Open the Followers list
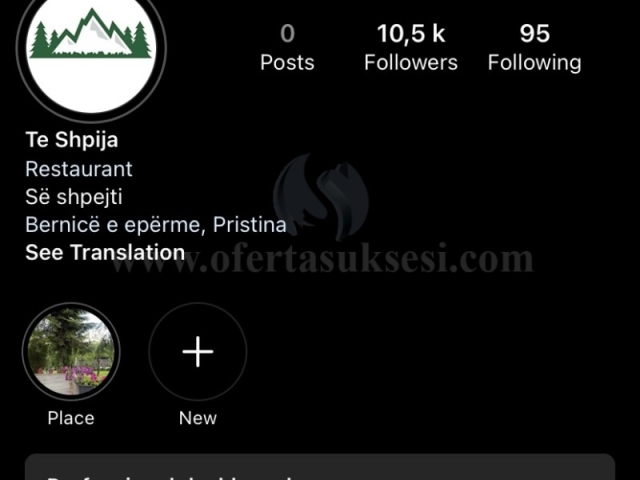This screenshot has width=640, height=480. pos(410,47)
